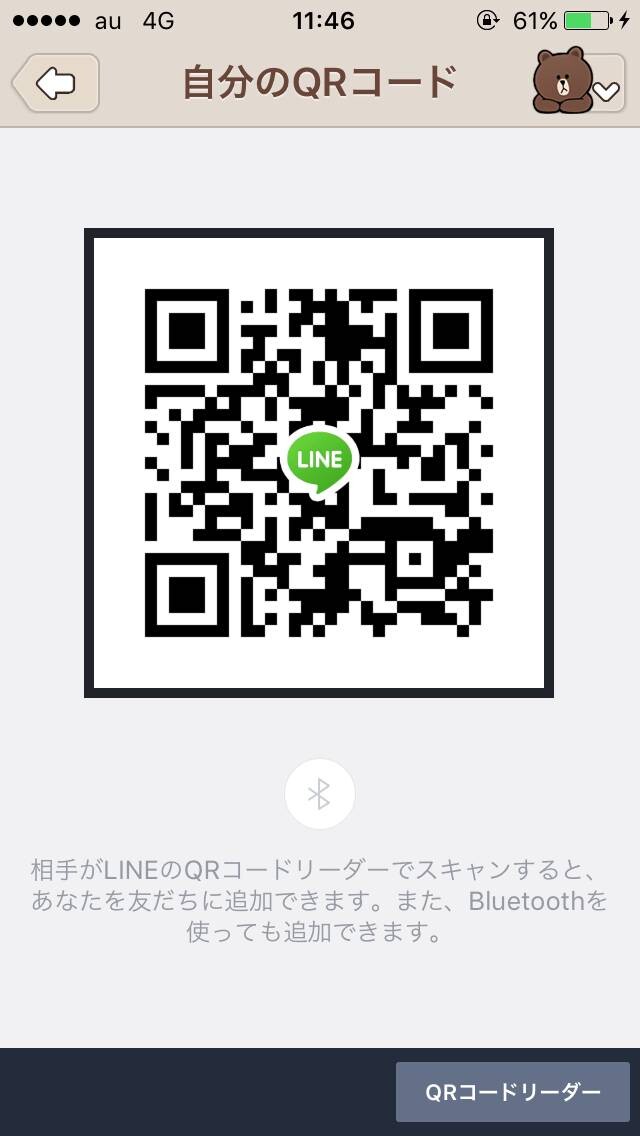640x1136 pixels.
Task: Go back using the arrow button
Action: 55,83
